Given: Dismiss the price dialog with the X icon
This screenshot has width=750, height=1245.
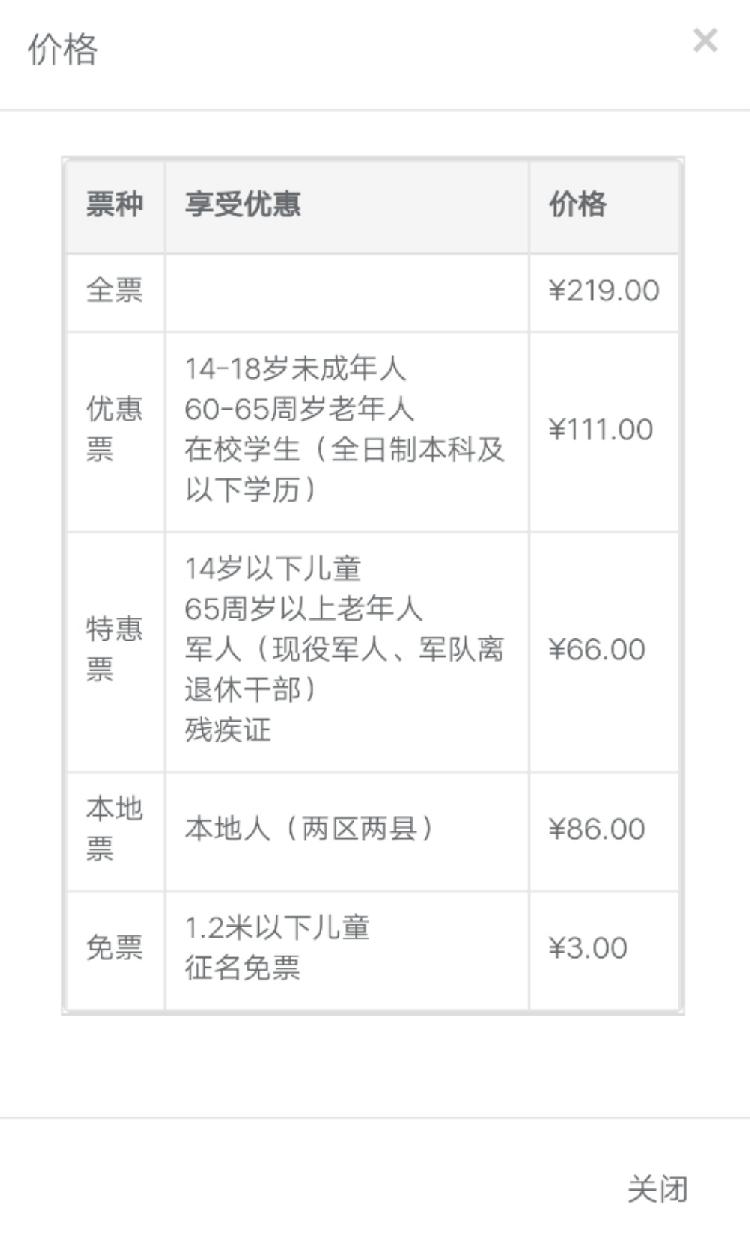Looking at the screenshot, I should [x=705, y=41].
